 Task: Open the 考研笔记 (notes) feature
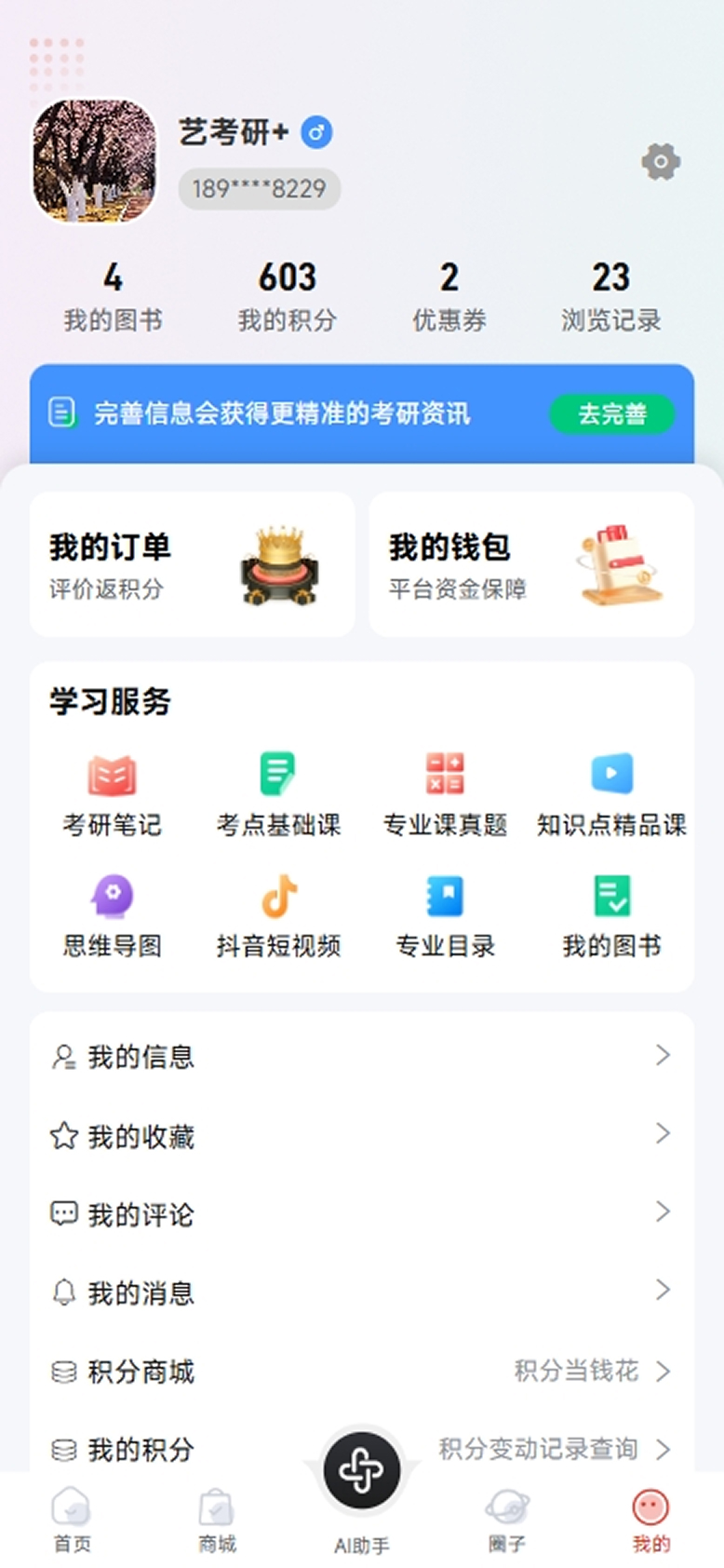click(x=112, y=789)
